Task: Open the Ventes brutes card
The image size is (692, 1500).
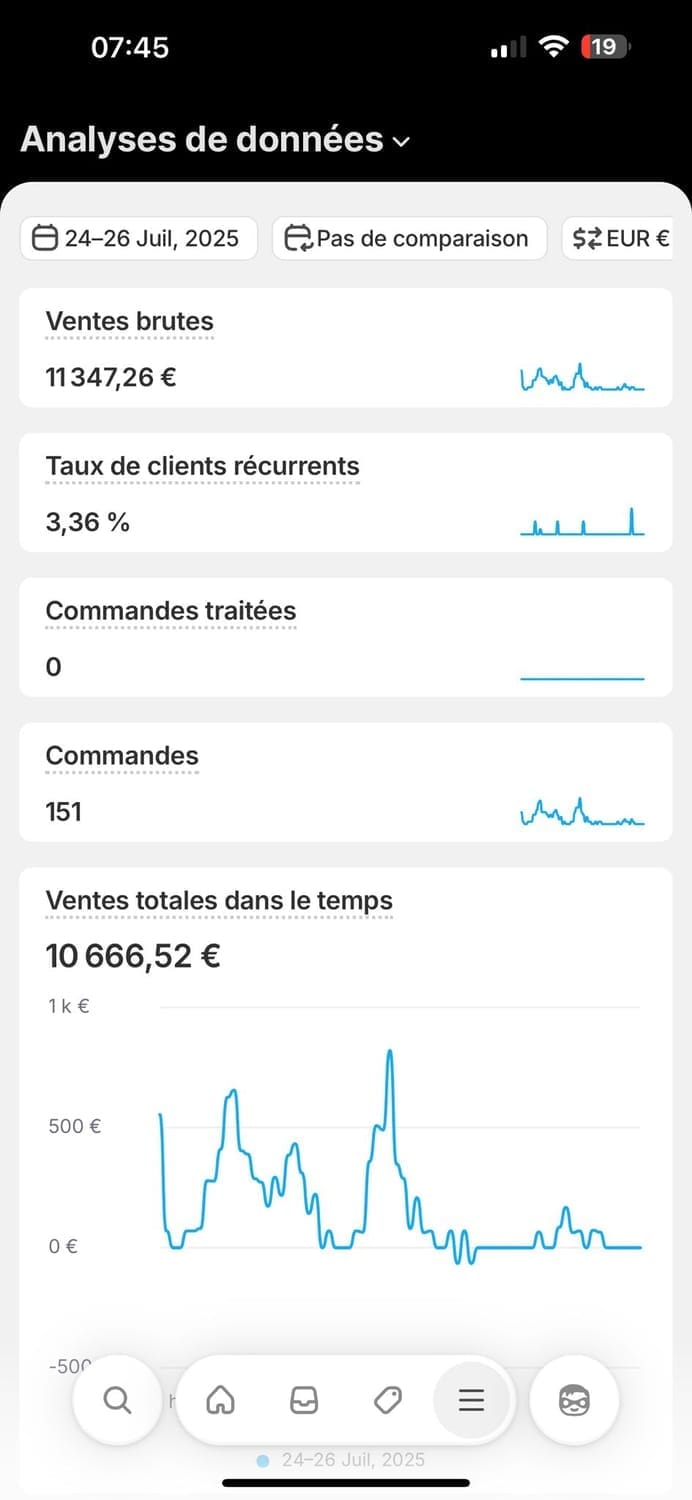Action: [345, 348]
